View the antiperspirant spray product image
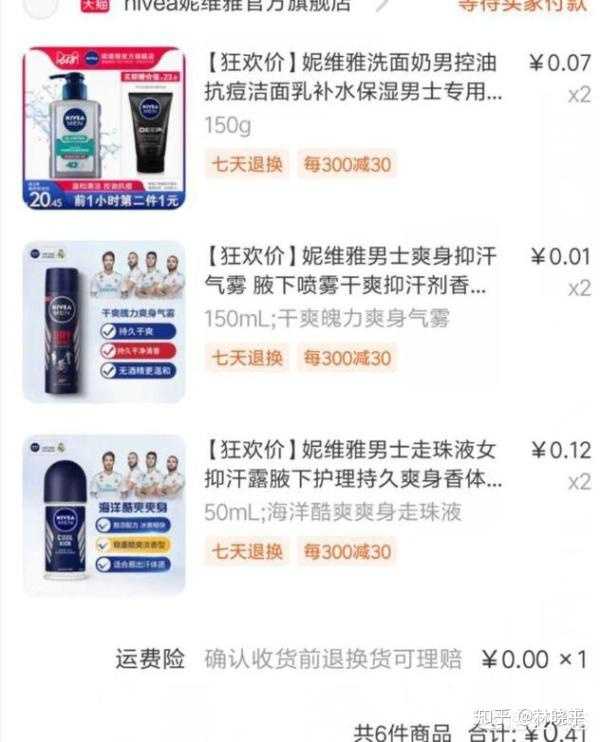Image resolution: width=600 pixels, height=742 pixels. 104,321
